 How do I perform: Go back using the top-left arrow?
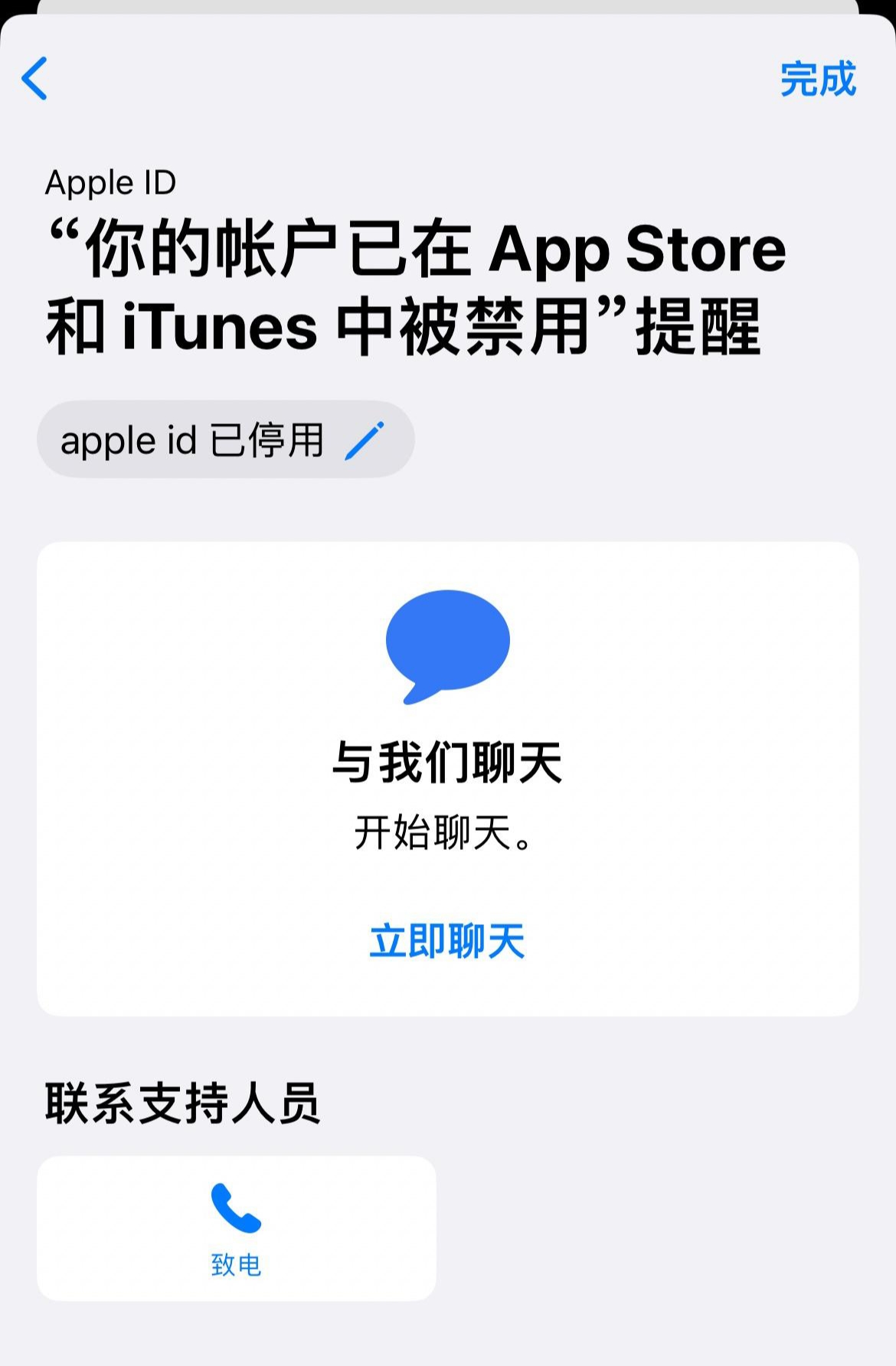34,78
